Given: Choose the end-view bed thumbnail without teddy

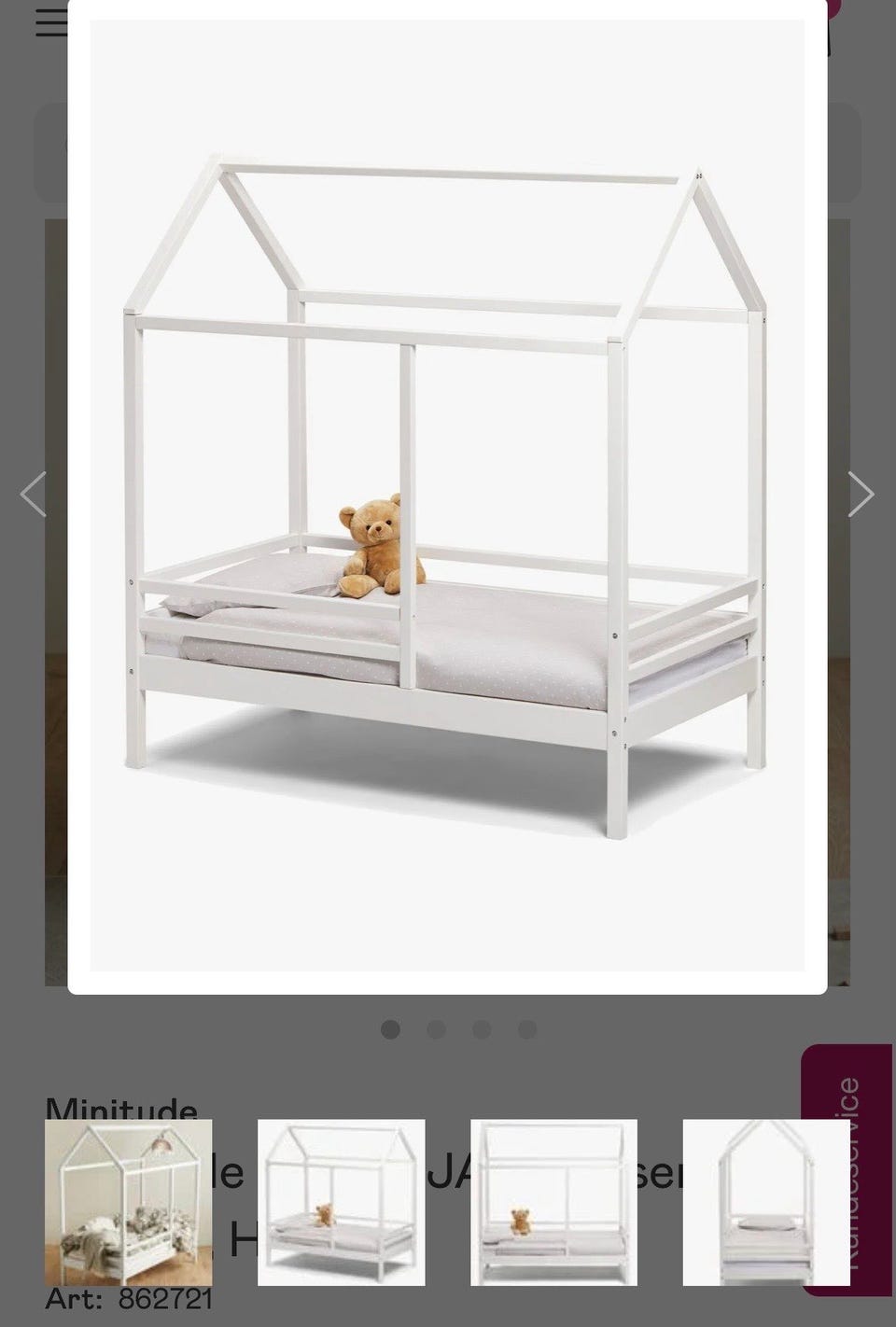Looking at the screenshot, I should [765, 1202].
